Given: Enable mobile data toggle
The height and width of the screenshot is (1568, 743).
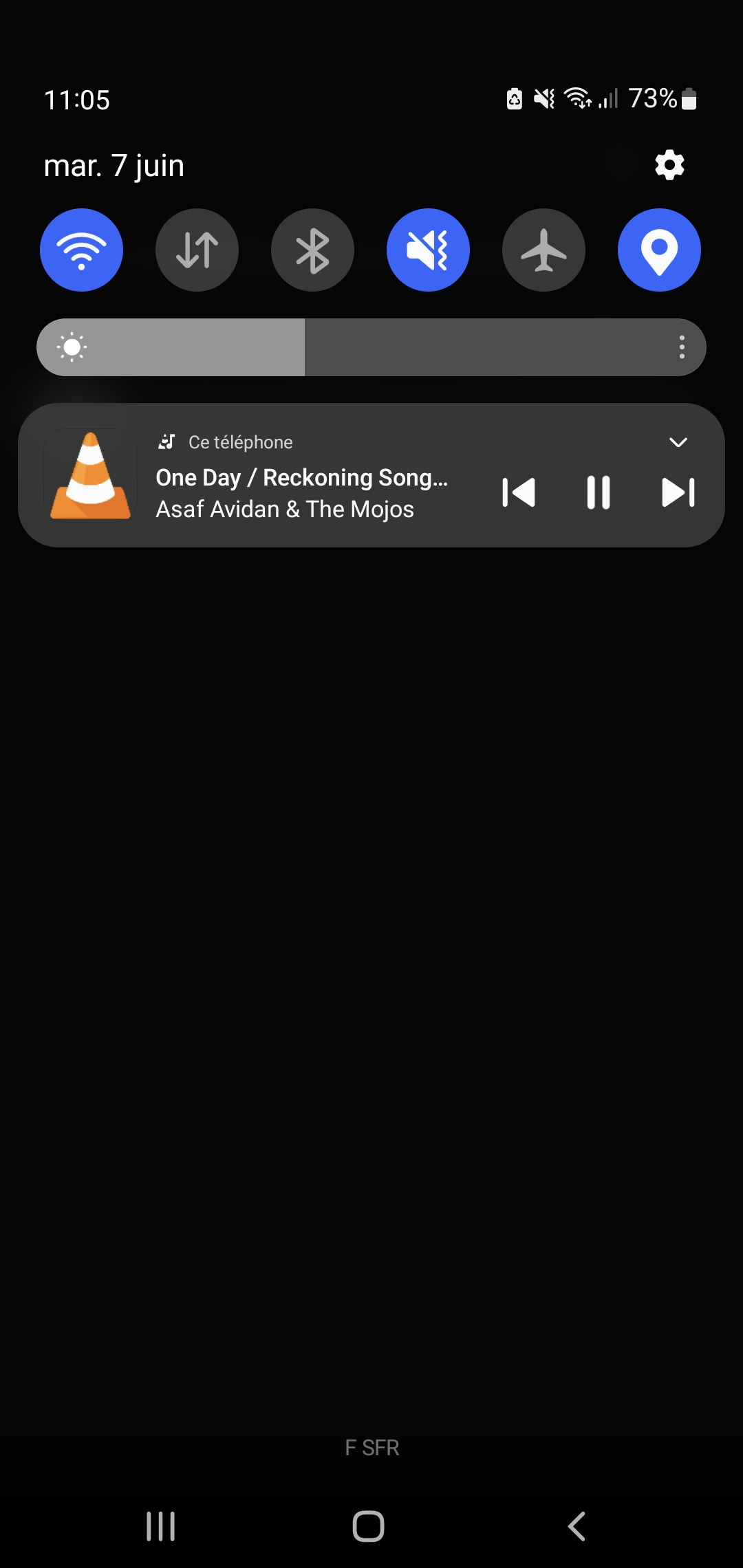Looking at the screenshot, I should pos(197,250).
